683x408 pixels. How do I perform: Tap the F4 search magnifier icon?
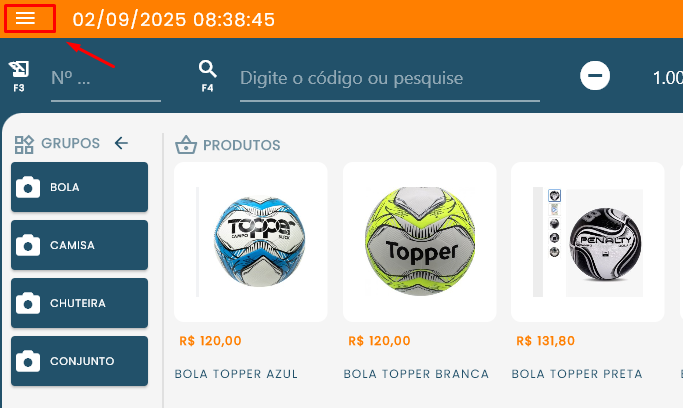coord(208,70)
